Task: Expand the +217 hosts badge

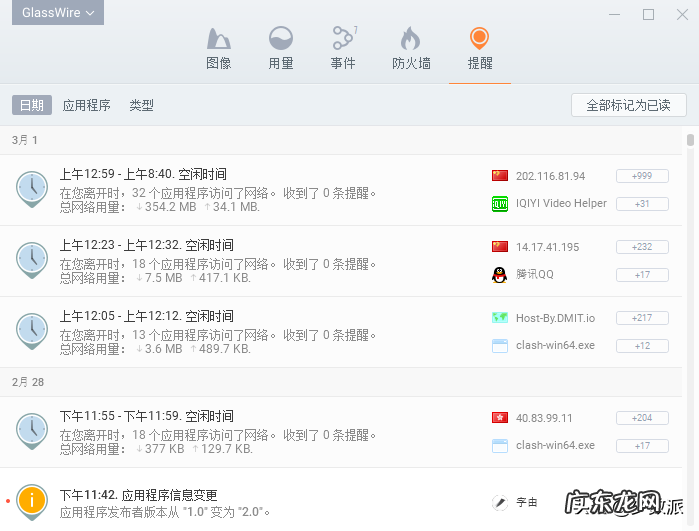Action: pos(642,318)
